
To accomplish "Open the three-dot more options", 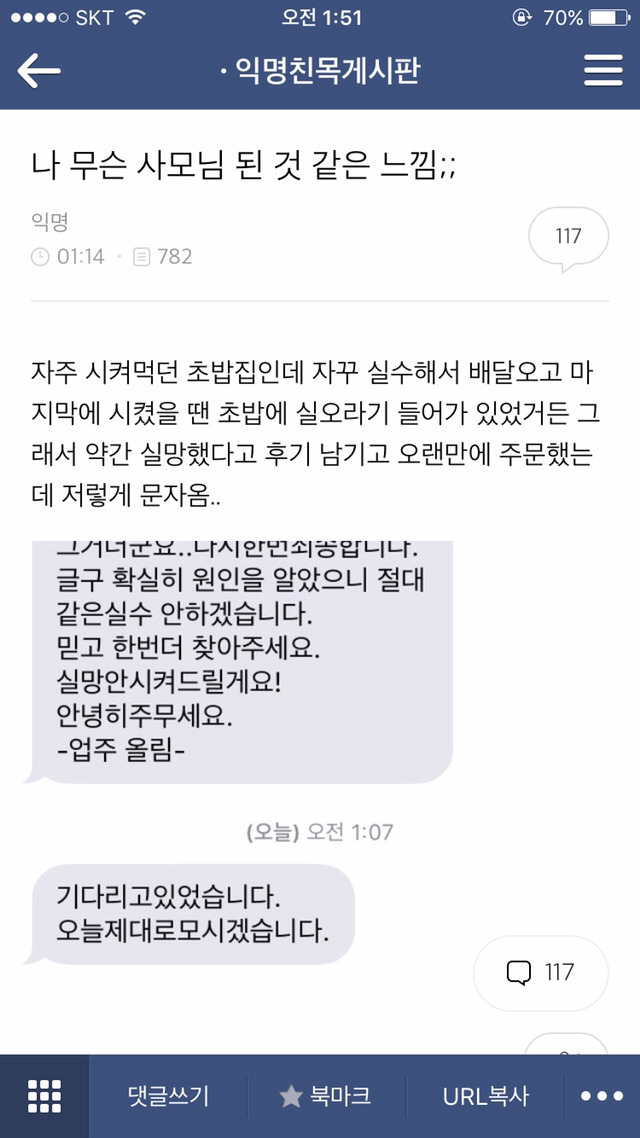I will pos(602,1096).
